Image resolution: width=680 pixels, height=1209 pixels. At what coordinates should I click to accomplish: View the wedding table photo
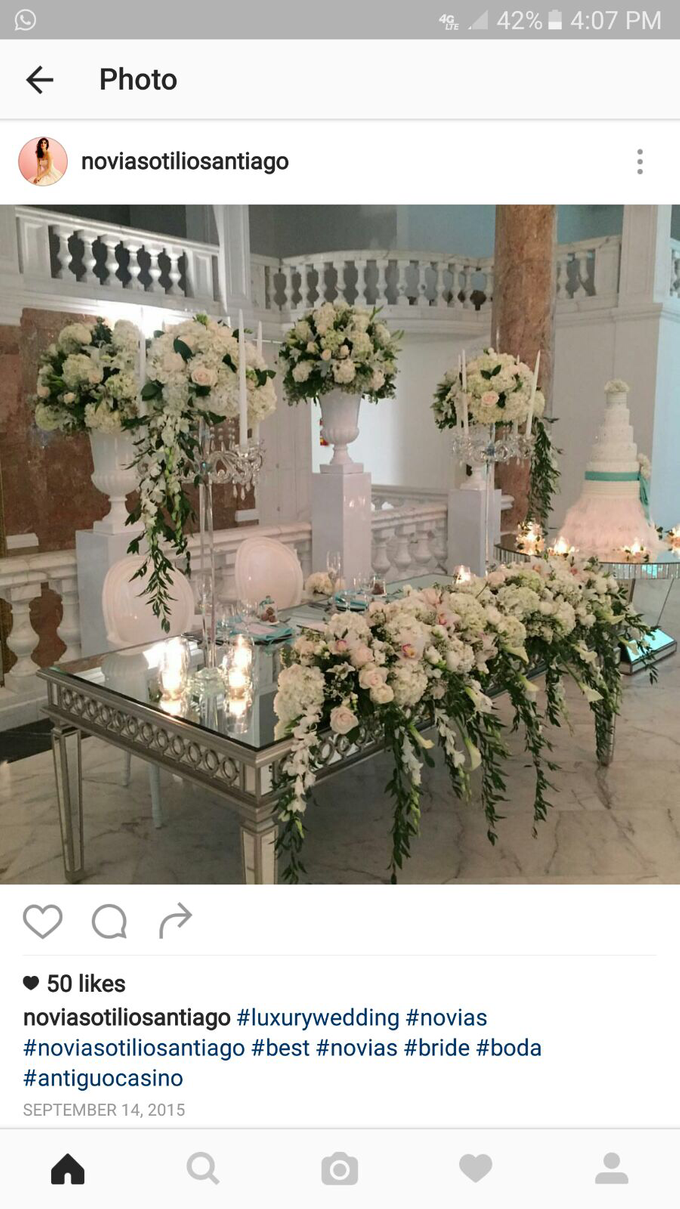[340, 545]
